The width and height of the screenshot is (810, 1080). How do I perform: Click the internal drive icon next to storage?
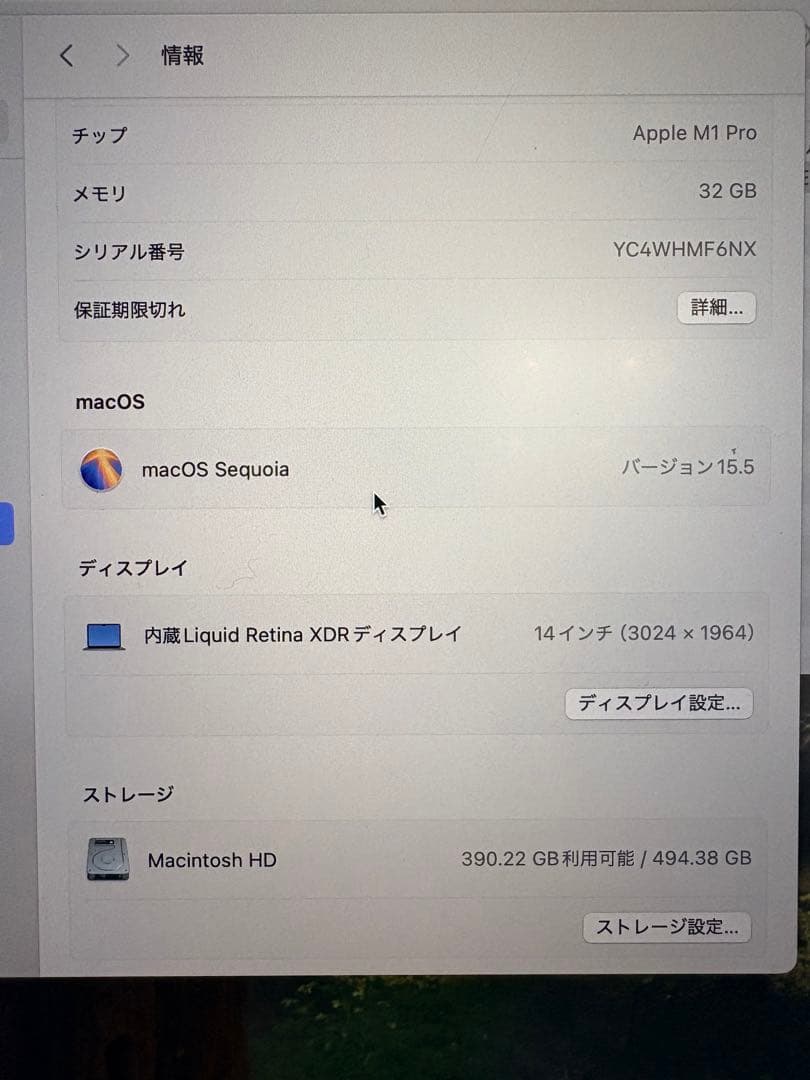pos(111,859)
